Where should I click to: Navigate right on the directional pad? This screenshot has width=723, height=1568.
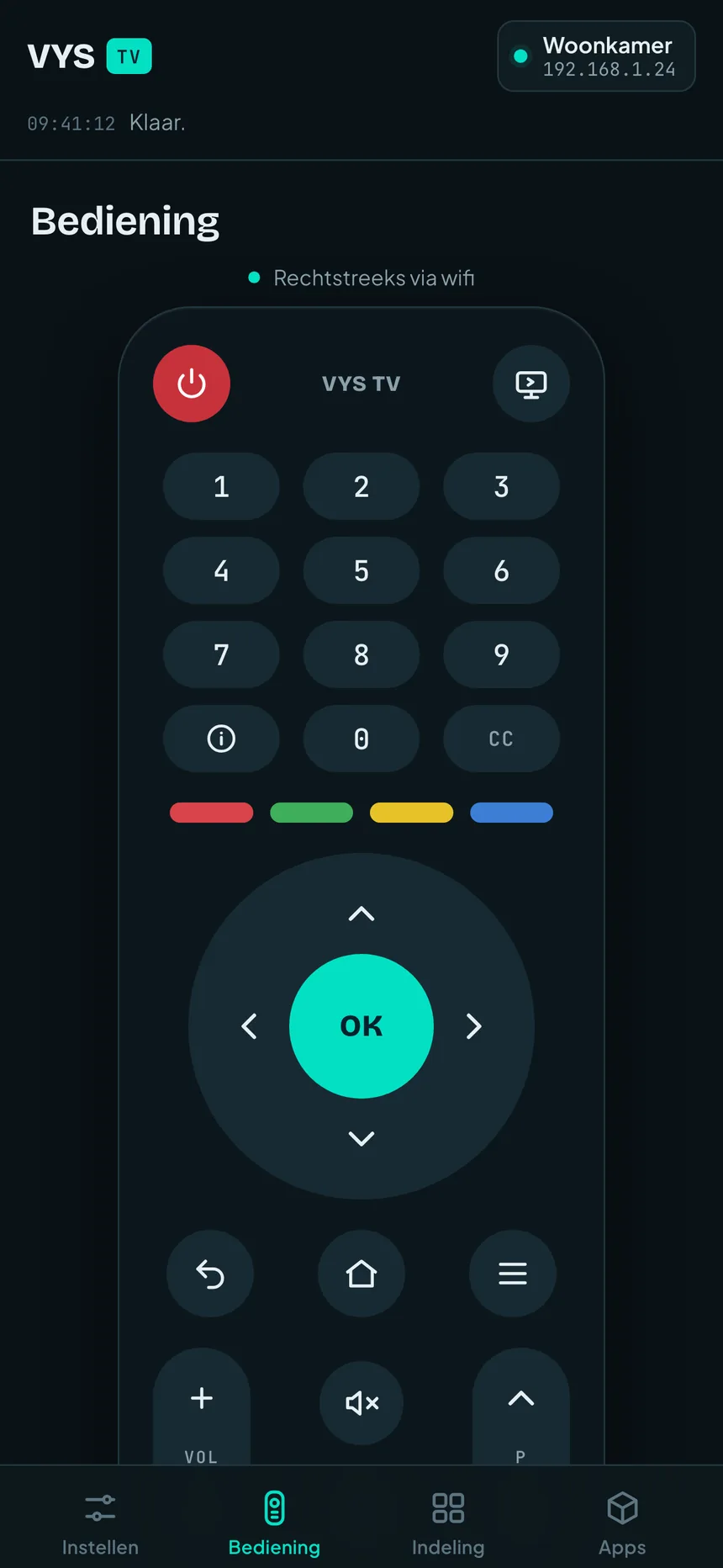474,1026
